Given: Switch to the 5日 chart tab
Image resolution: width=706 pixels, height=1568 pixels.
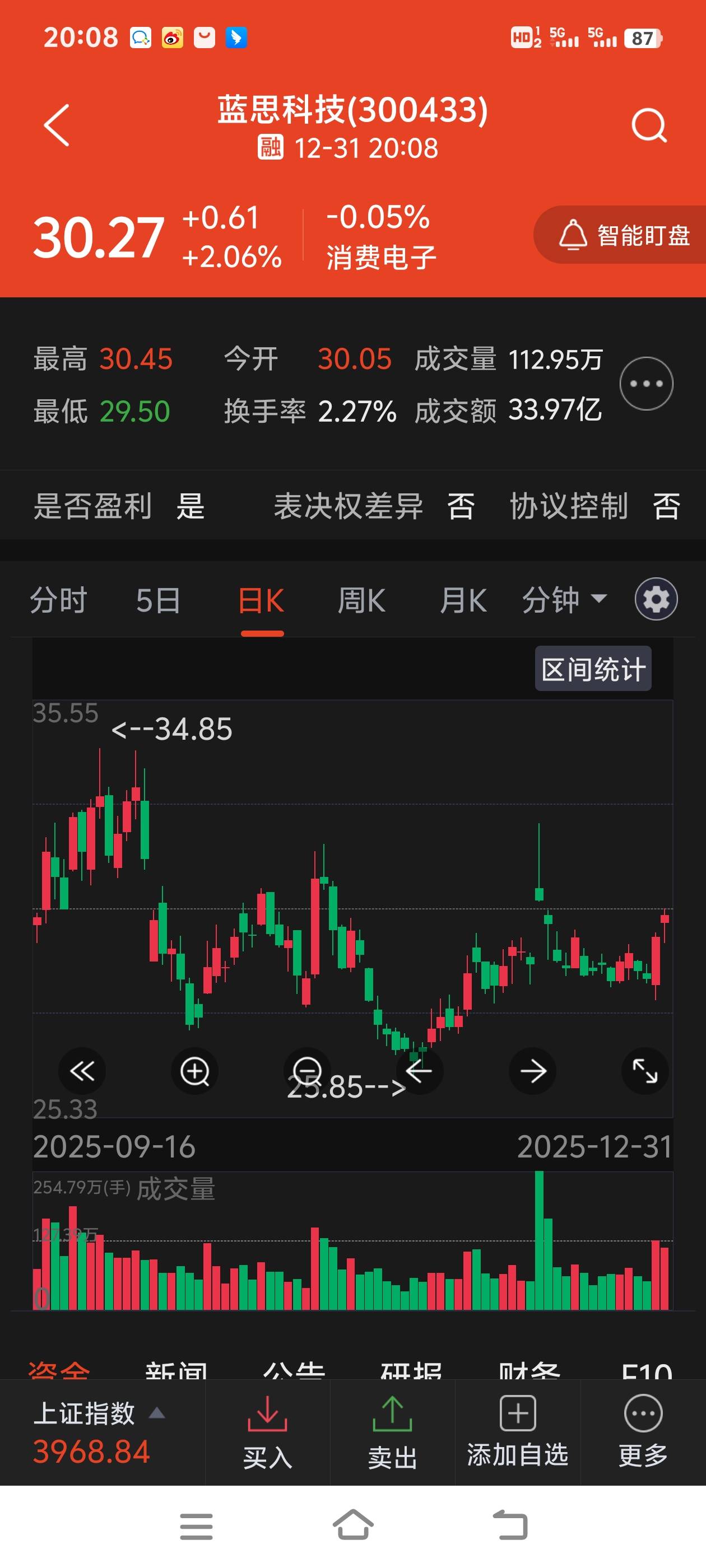Looking at the screenshot, I should (158, 601).
